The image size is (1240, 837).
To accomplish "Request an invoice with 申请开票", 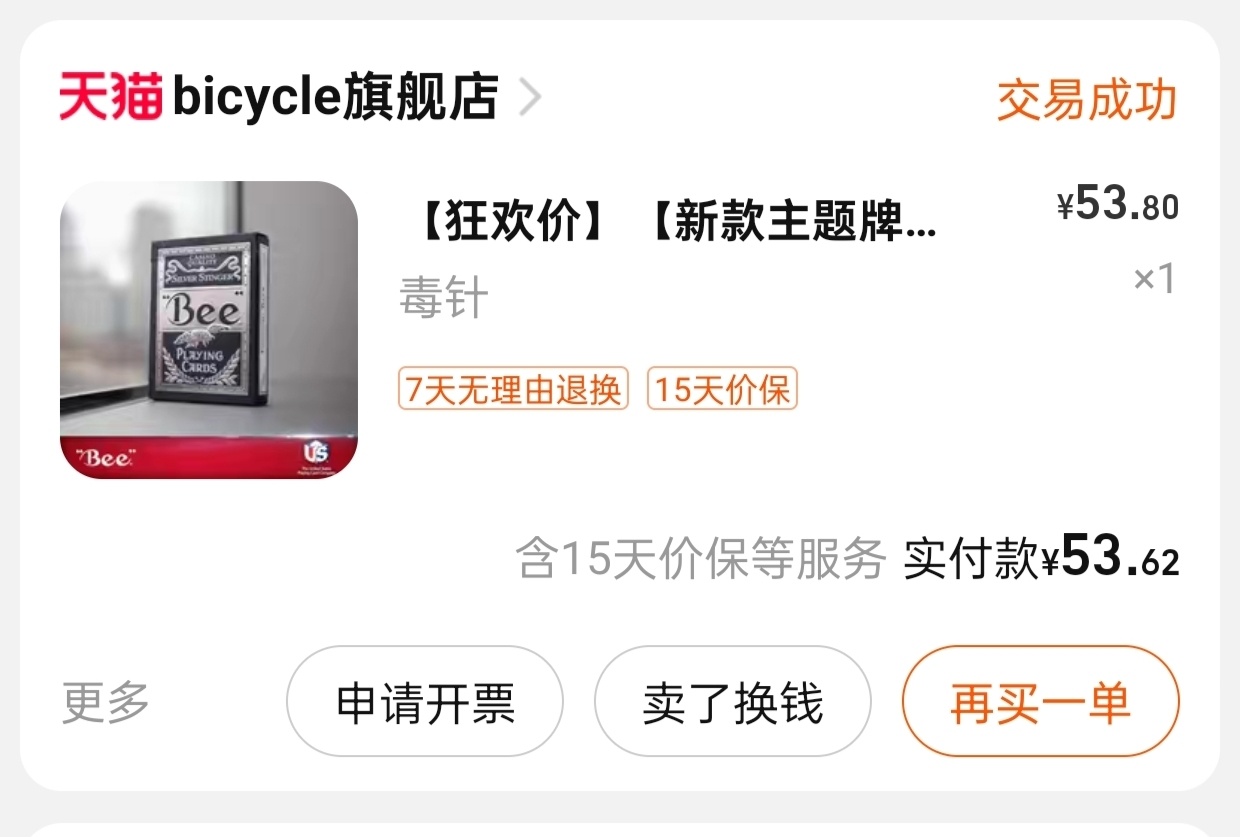I will click(425, 702).
